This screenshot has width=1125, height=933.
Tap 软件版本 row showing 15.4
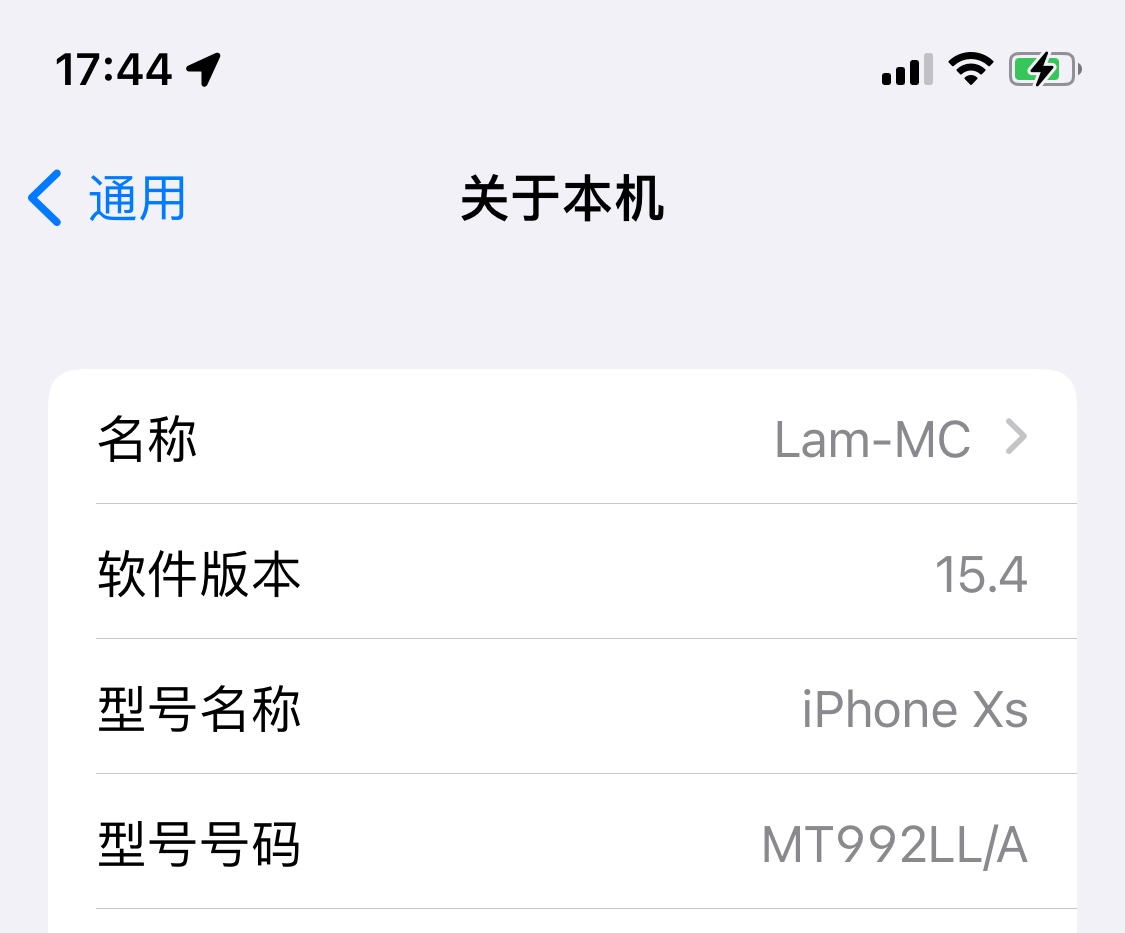tap(562, 574)
